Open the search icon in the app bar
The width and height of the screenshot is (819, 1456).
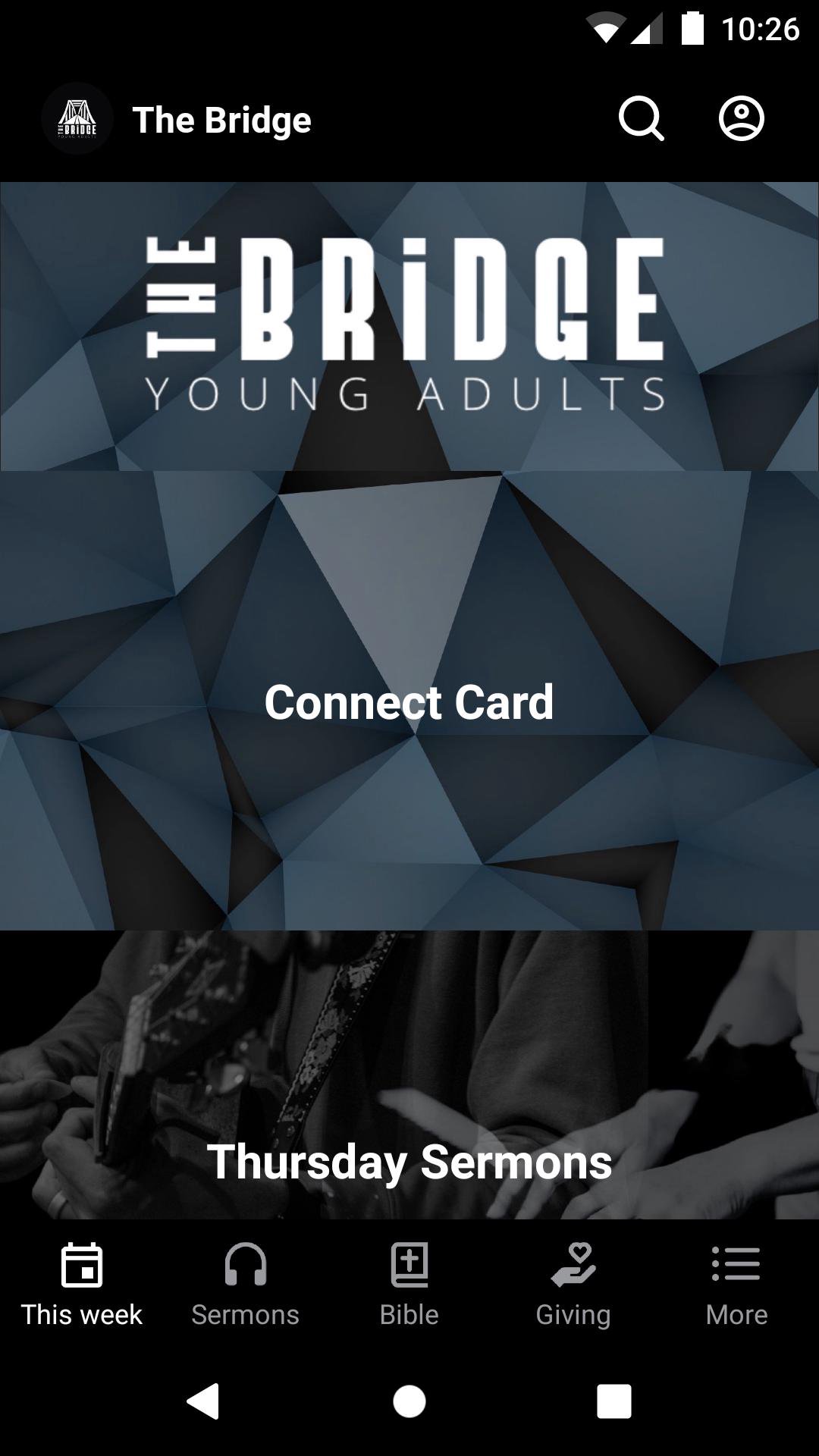(x=641, y=119)
